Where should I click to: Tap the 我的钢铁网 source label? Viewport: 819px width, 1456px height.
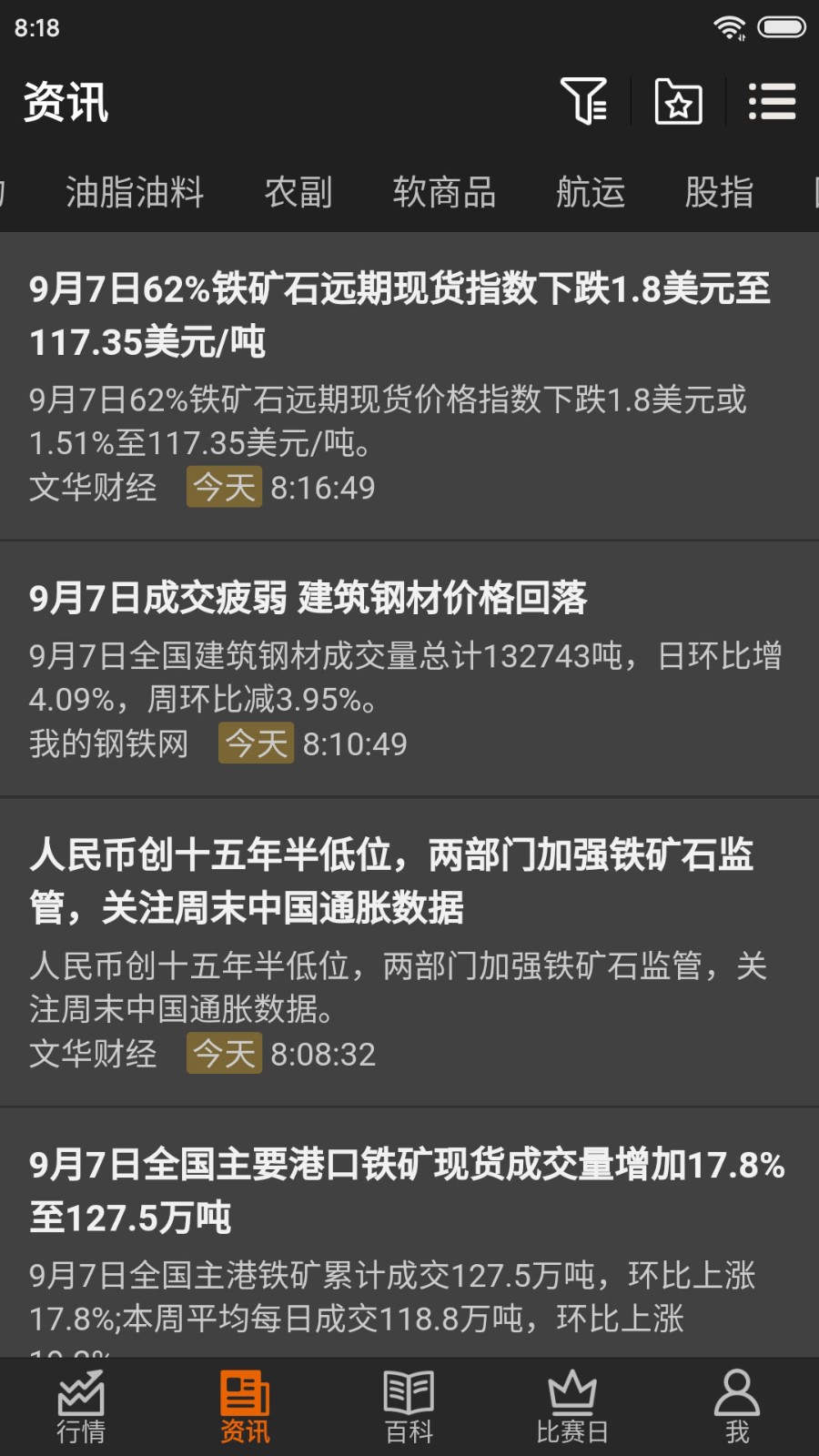coord(106,743)
